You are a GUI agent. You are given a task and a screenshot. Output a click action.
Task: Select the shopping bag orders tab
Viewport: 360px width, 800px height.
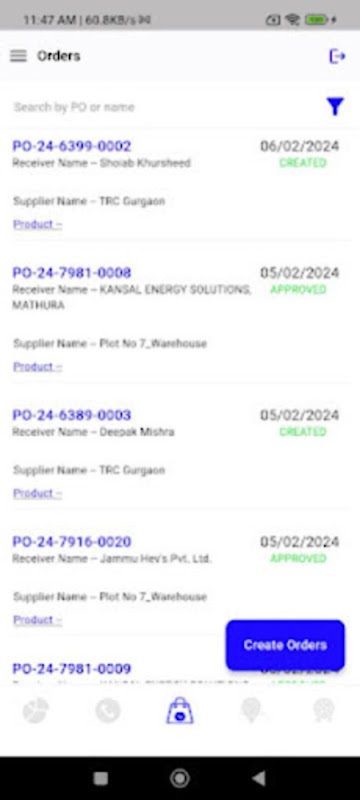[180, 711]
